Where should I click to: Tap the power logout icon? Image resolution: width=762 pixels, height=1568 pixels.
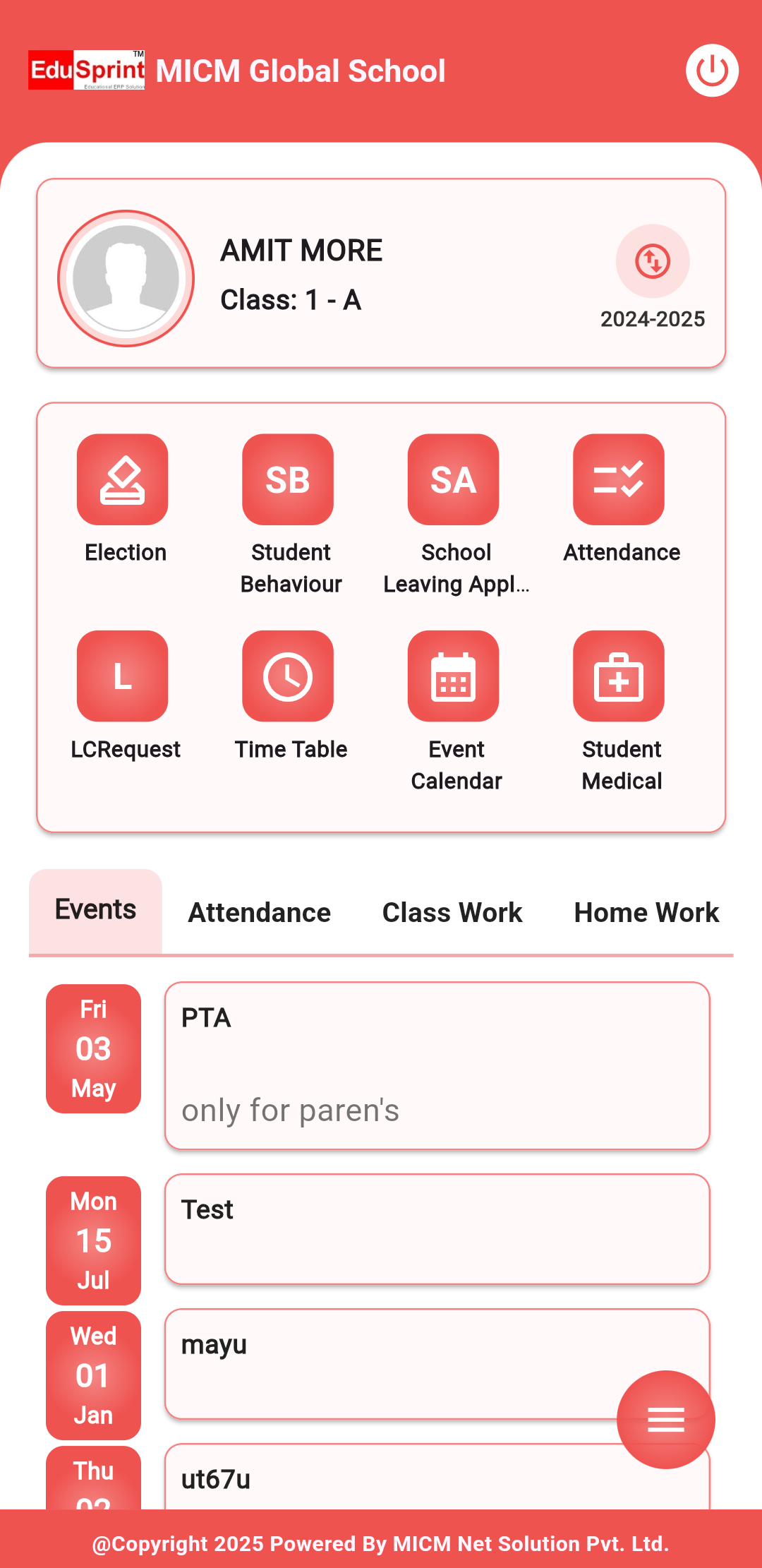click(712, 71)
